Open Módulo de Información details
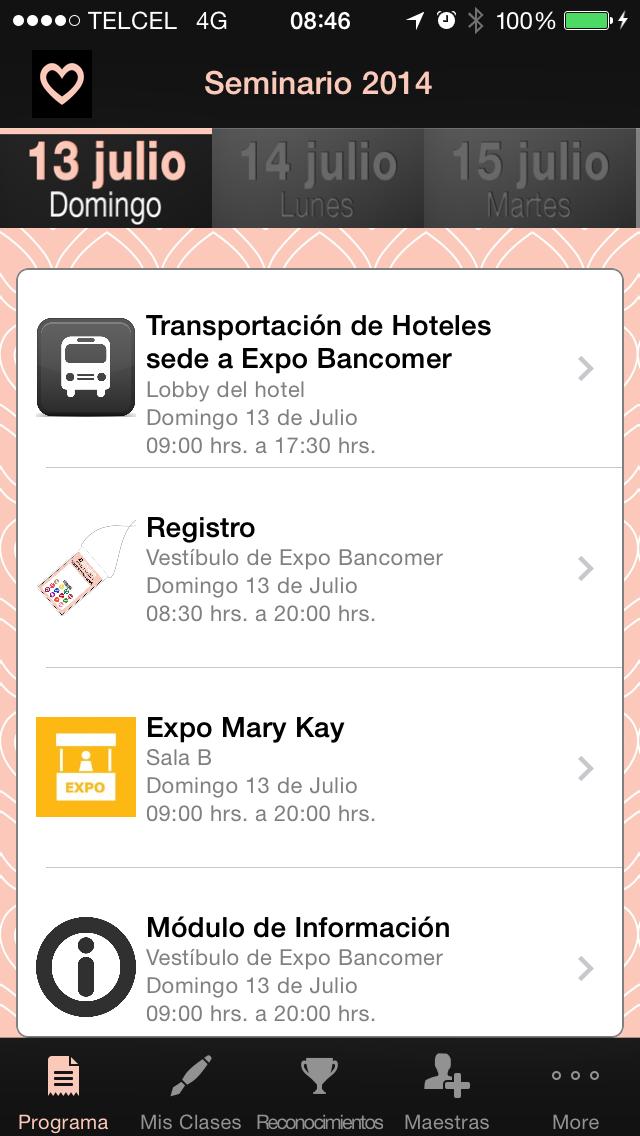The image size is (640, 1136). 320,968
